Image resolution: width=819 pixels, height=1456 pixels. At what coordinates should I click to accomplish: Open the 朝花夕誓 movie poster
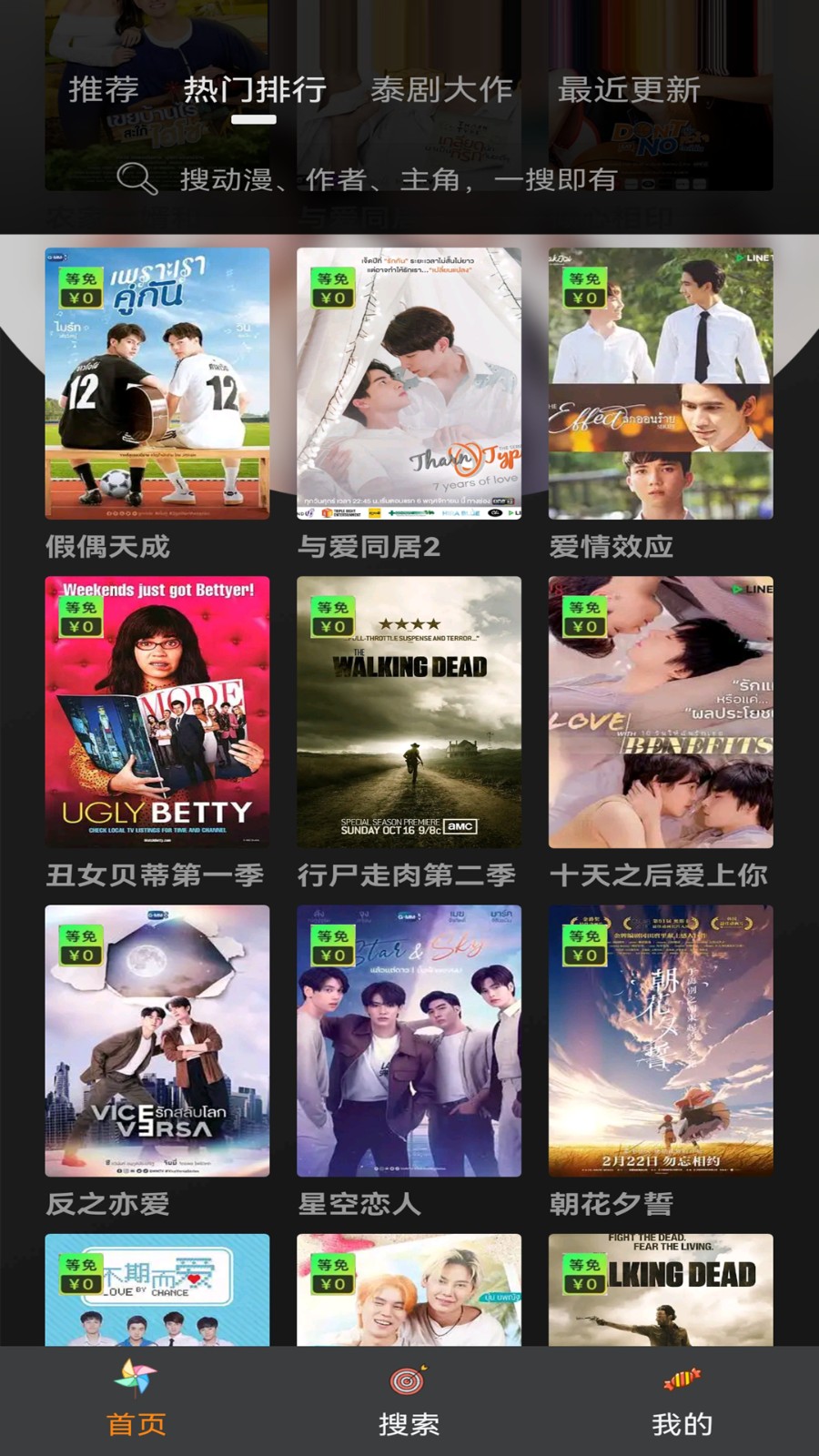(x=661, y=1040)
